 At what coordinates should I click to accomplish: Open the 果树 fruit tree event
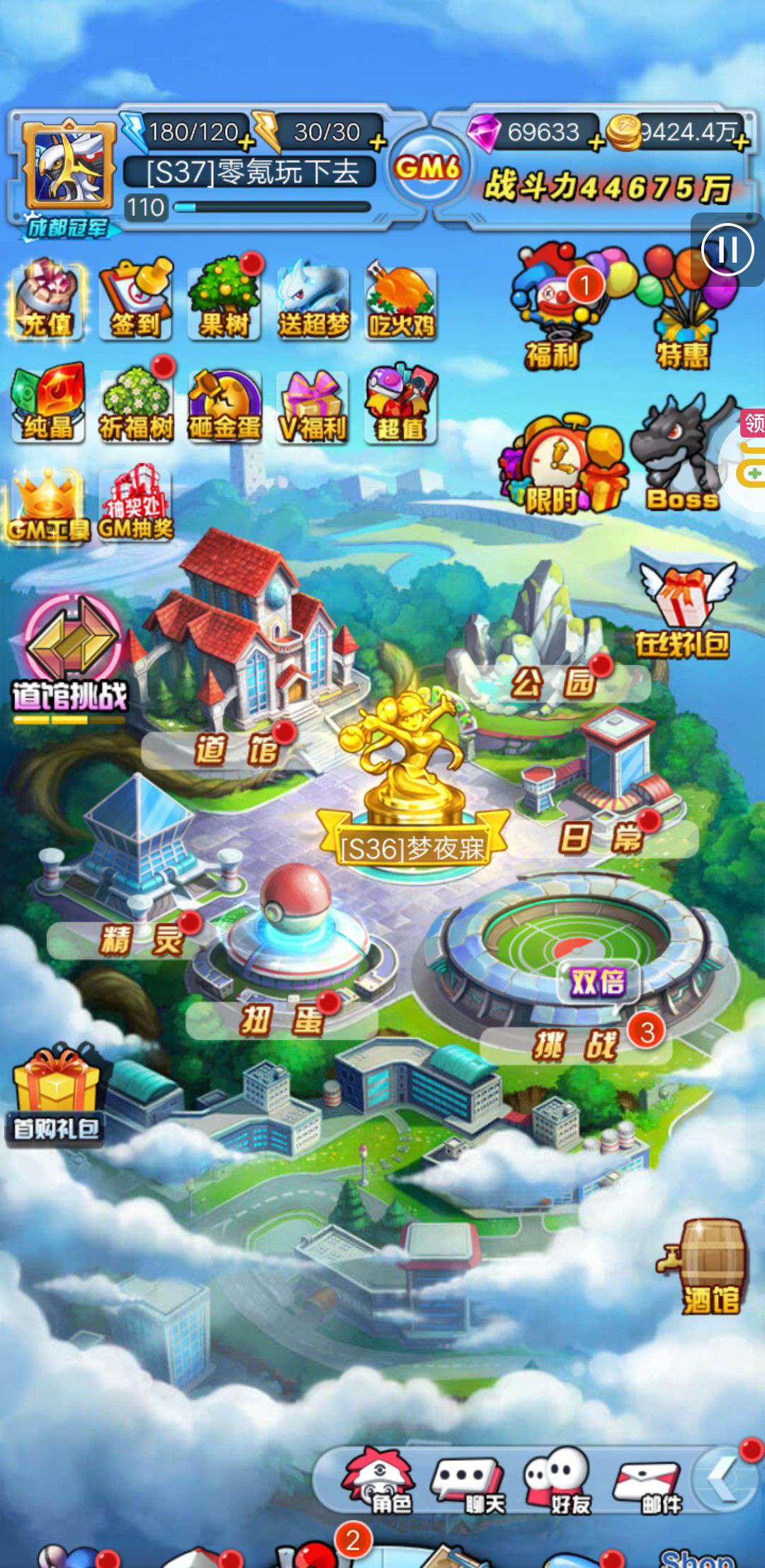[225, 301]
